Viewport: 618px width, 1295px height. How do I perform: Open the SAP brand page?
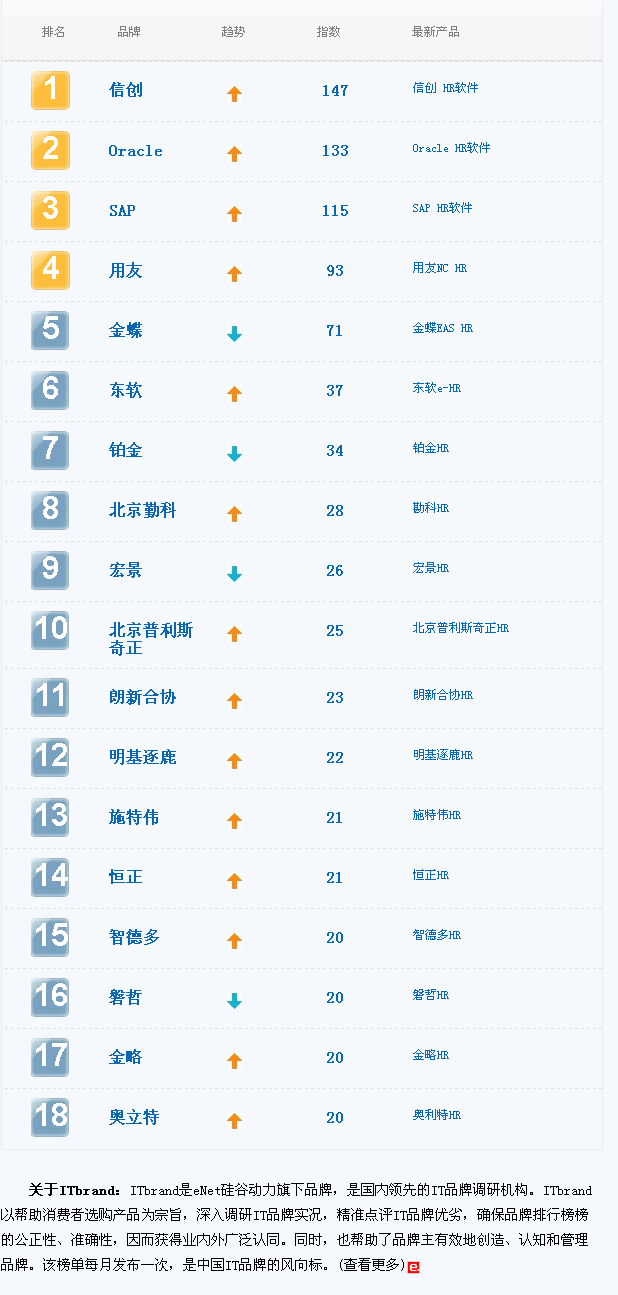coord(122,211)
